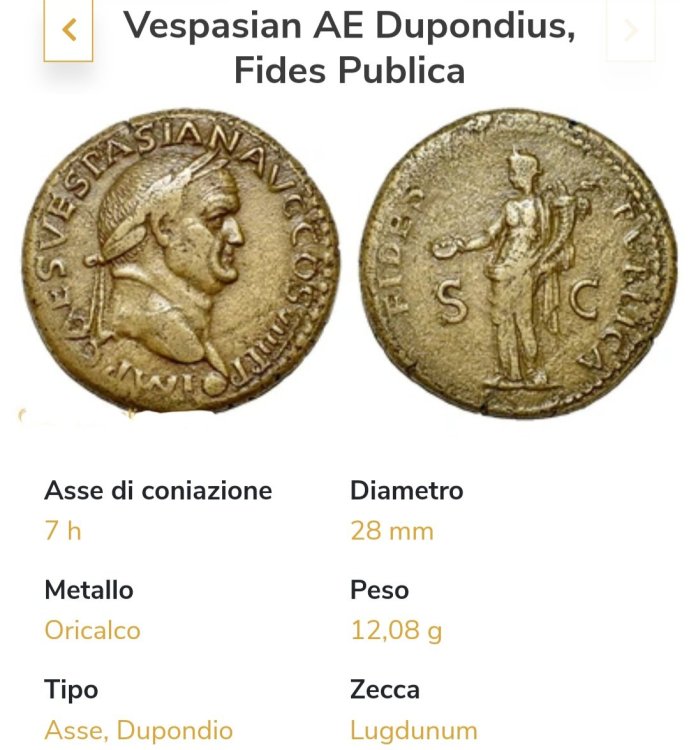The image size is (689, 750).
Task: Go to the next coin with right arrow
Action: pos(630,31)
